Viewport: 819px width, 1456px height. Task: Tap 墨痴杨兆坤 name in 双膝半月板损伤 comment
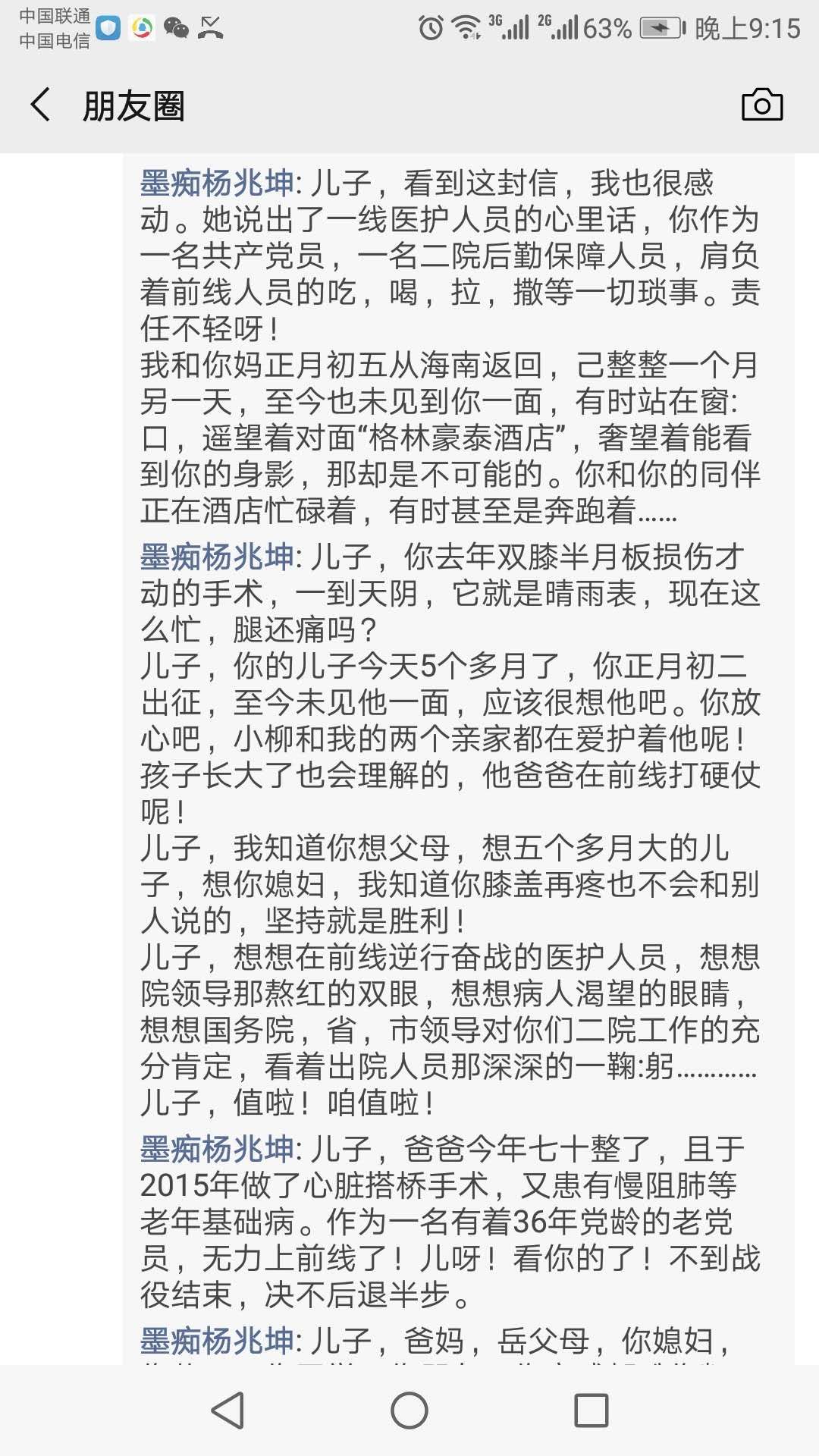coord(217,557)
